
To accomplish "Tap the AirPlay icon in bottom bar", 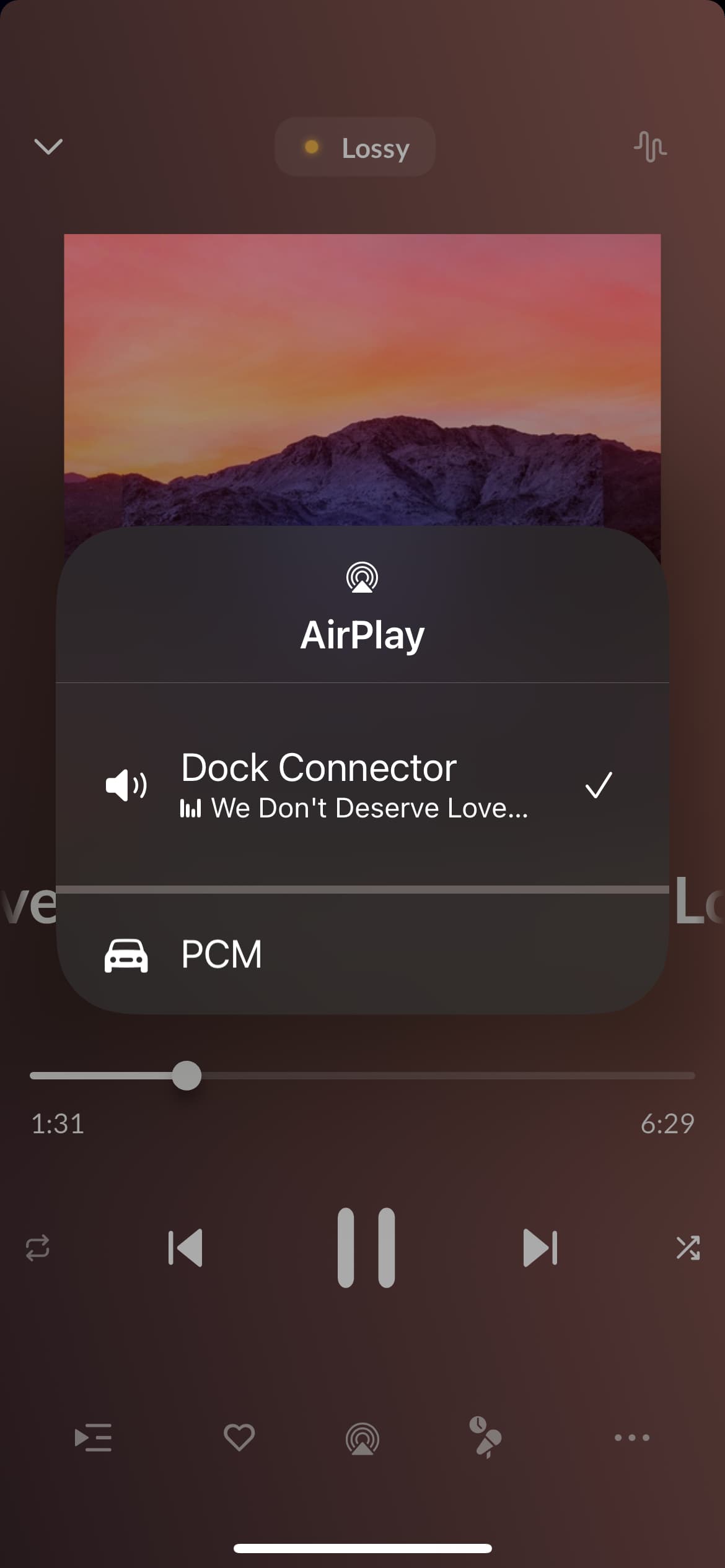I will [x=362, y=1438].
